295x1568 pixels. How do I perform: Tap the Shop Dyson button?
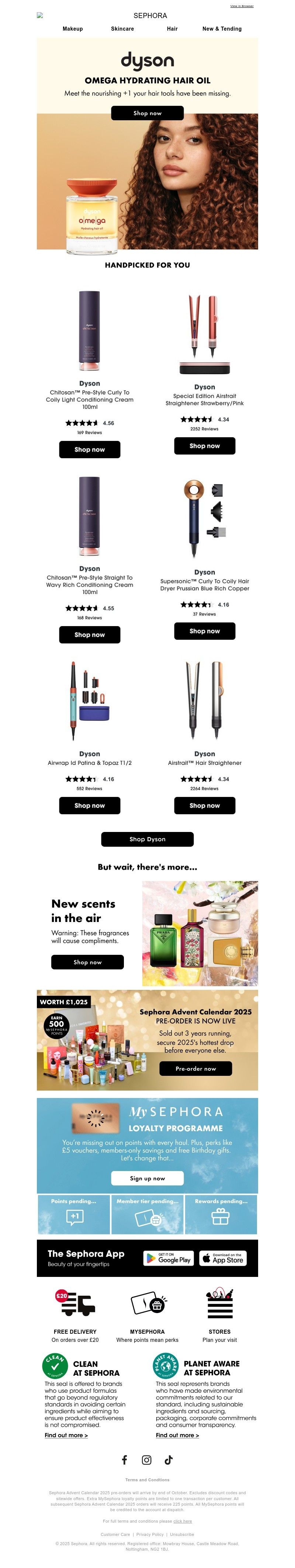point(147,839)
